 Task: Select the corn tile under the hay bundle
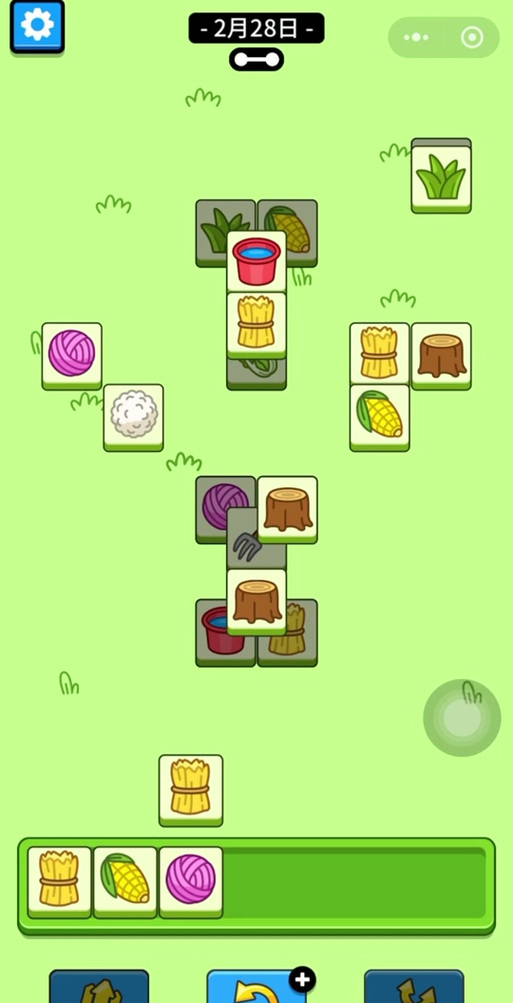coord(379,417)
